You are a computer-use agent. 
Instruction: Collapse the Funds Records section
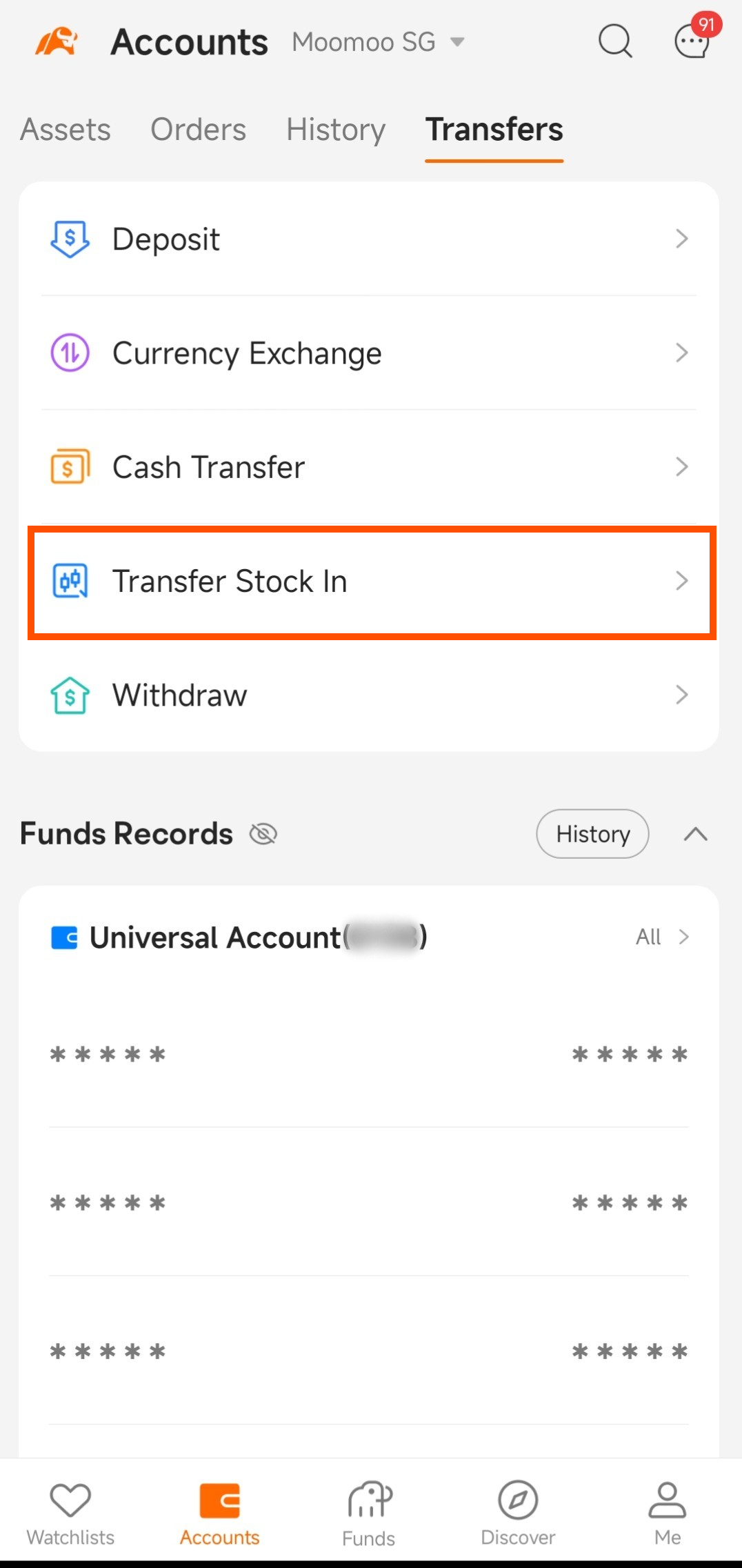(696, 834)
